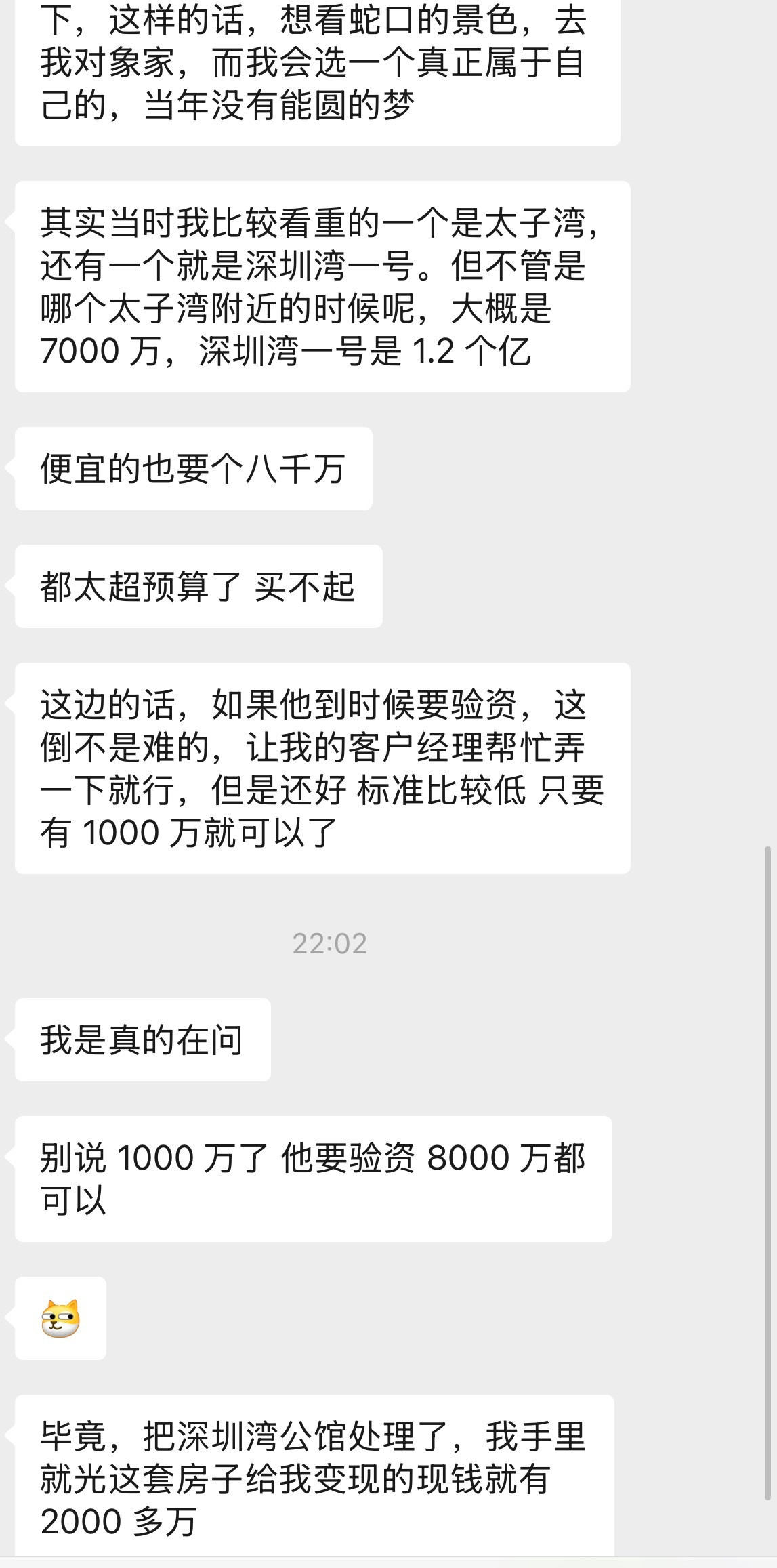The image size is (777, 1568).
Task: Select the 22:02 timestamp
Action: point(331,943)
